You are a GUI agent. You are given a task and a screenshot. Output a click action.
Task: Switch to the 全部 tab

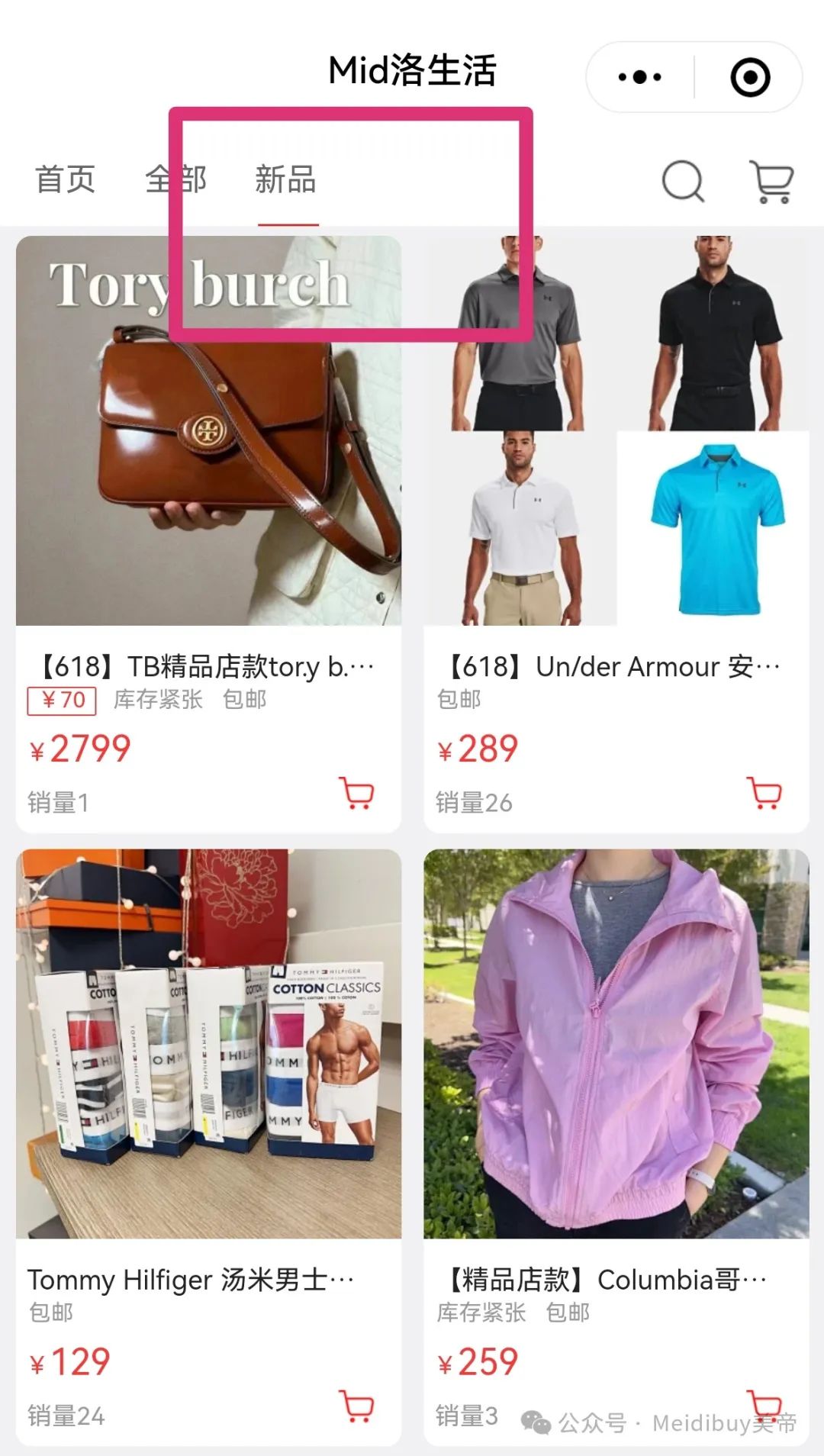(176, 180)
